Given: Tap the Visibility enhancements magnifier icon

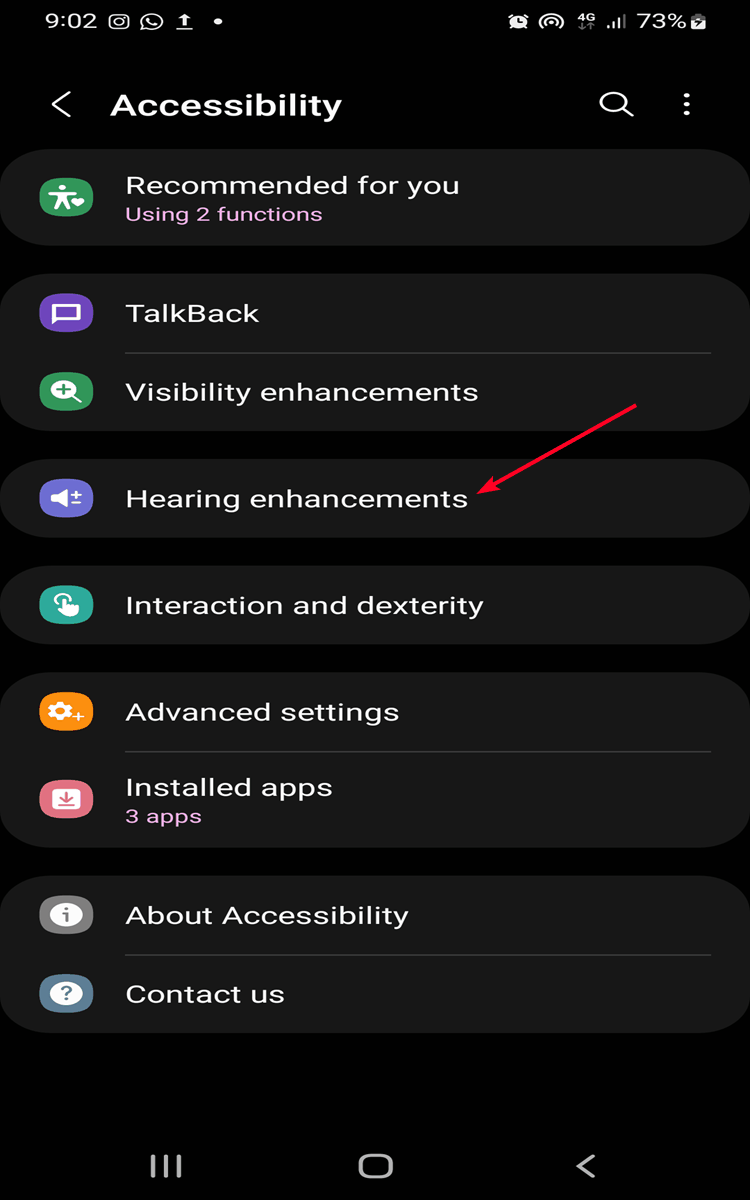Looking at the screenshot, I should coord(65,391).
